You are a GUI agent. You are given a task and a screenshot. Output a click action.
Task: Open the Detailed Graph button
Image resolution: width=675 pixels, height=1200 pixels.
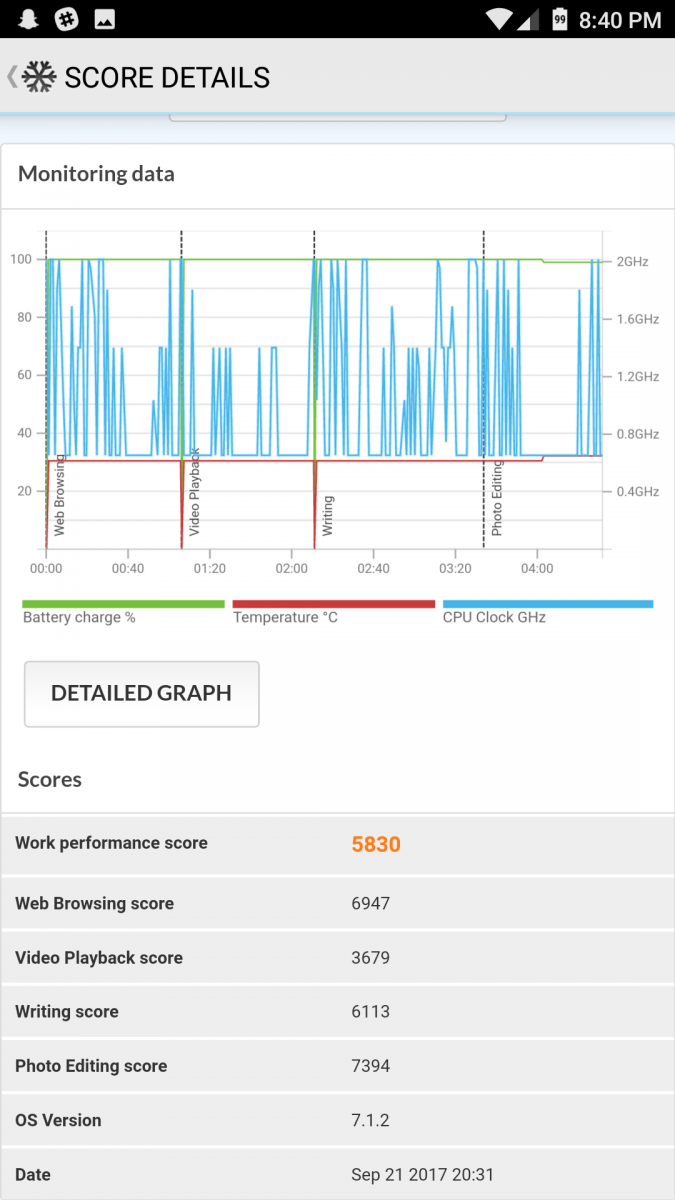coord(141,693)
